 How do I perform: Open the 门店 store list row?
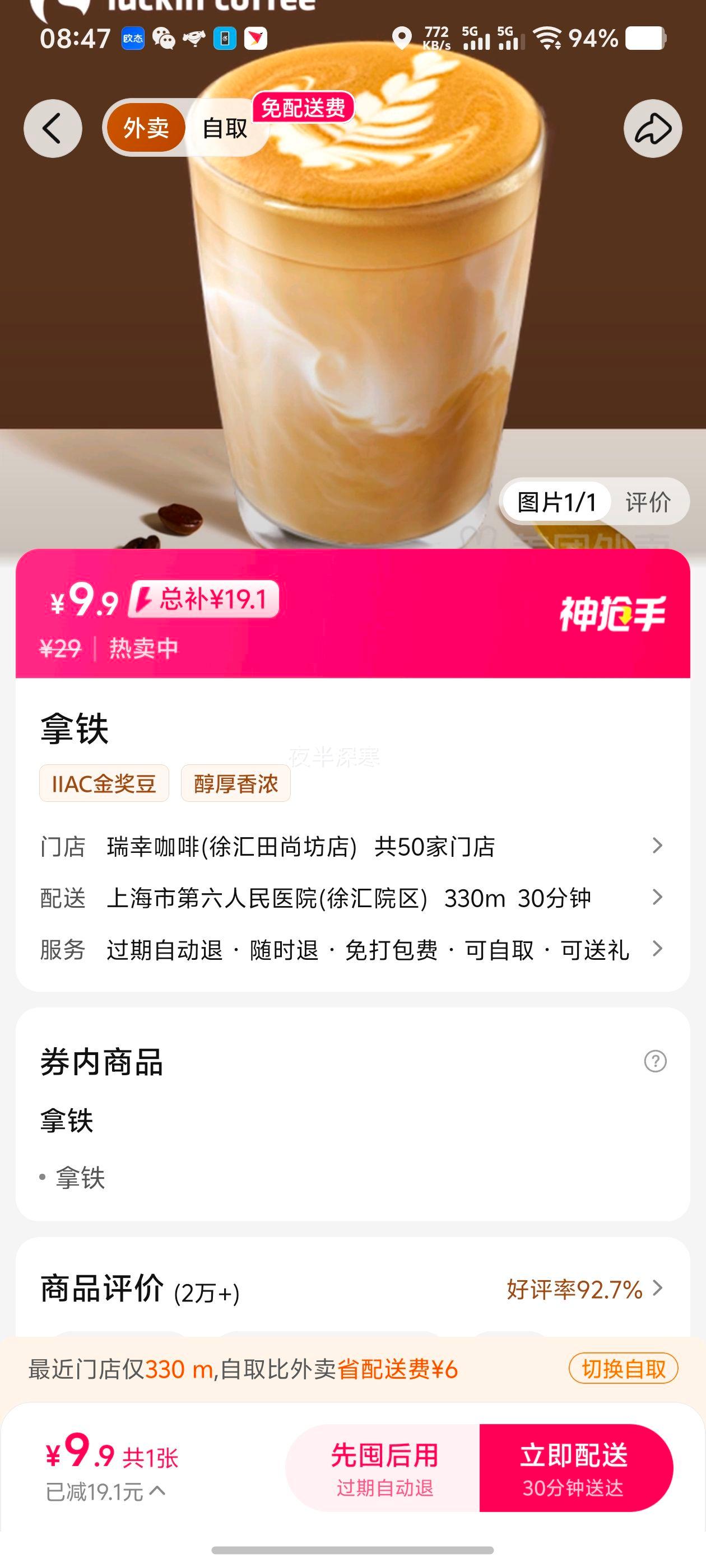[352, 847]
